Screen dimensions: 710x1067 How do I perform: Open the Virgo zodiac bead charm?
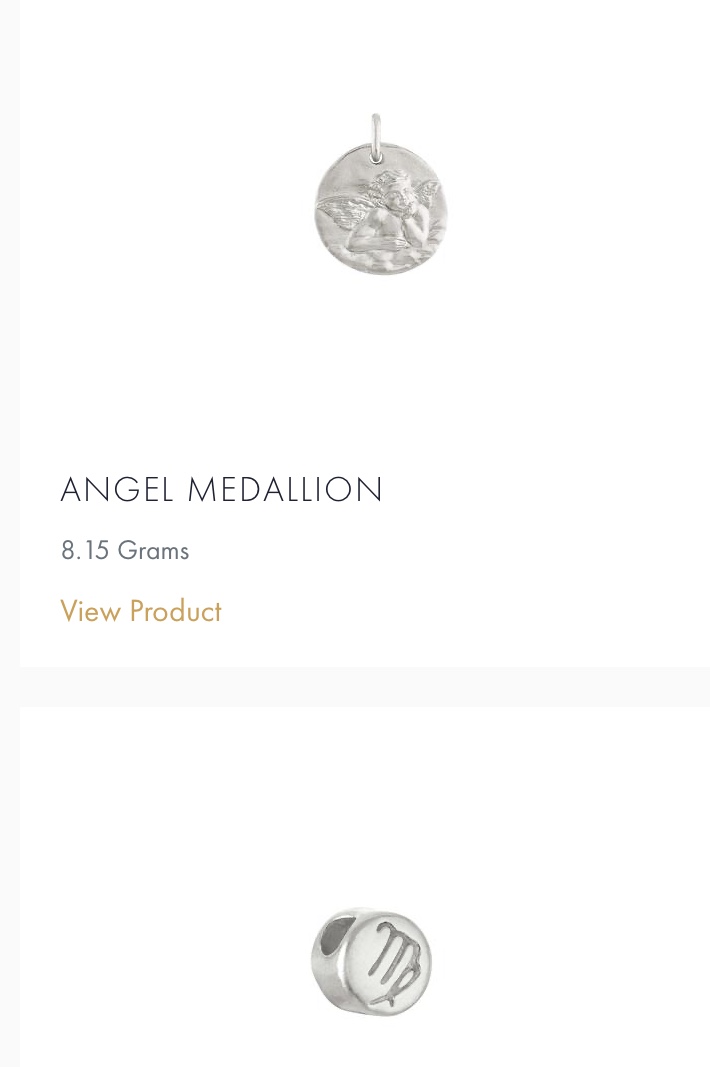(x=372, y=961)
